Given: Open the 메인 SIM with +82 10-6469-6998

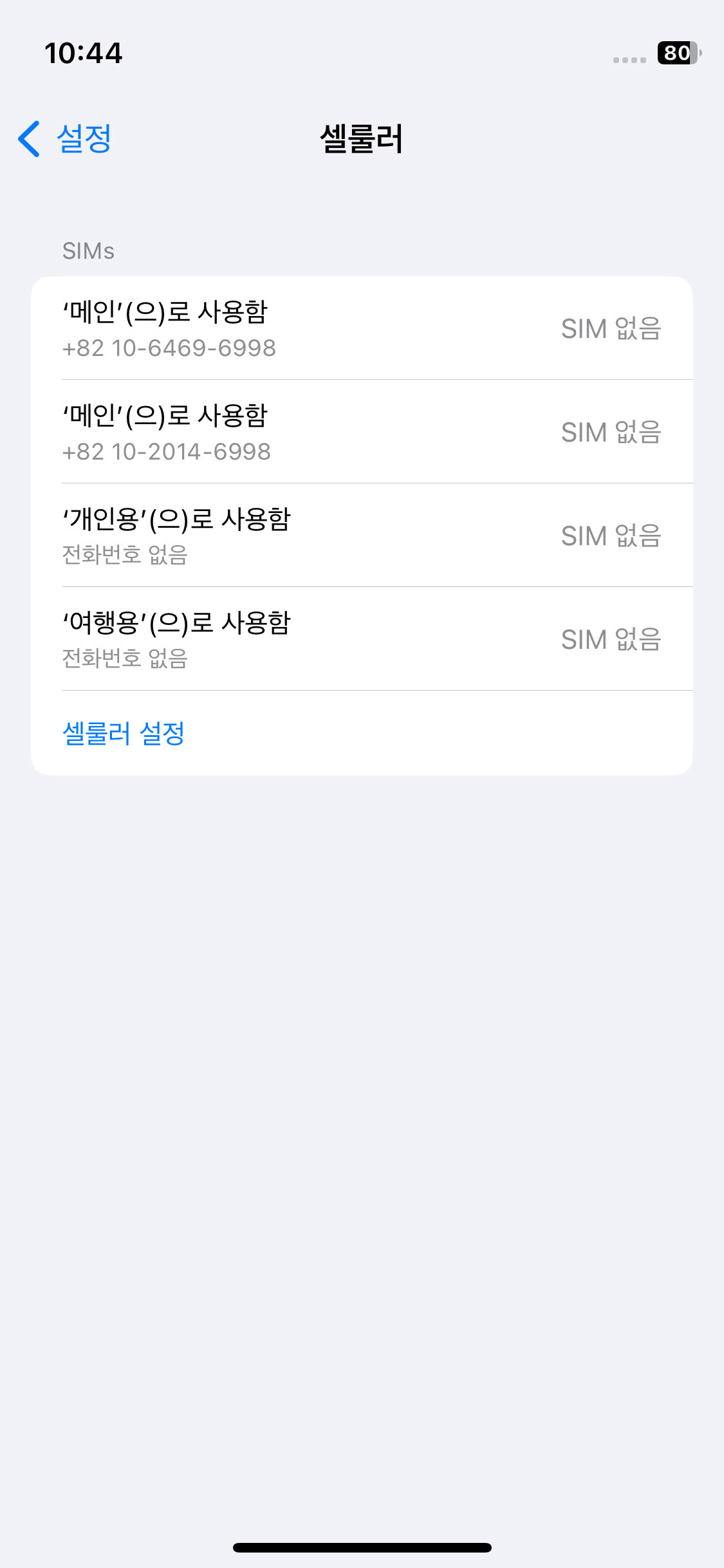Looking at the screenshot, I should 361,328.
